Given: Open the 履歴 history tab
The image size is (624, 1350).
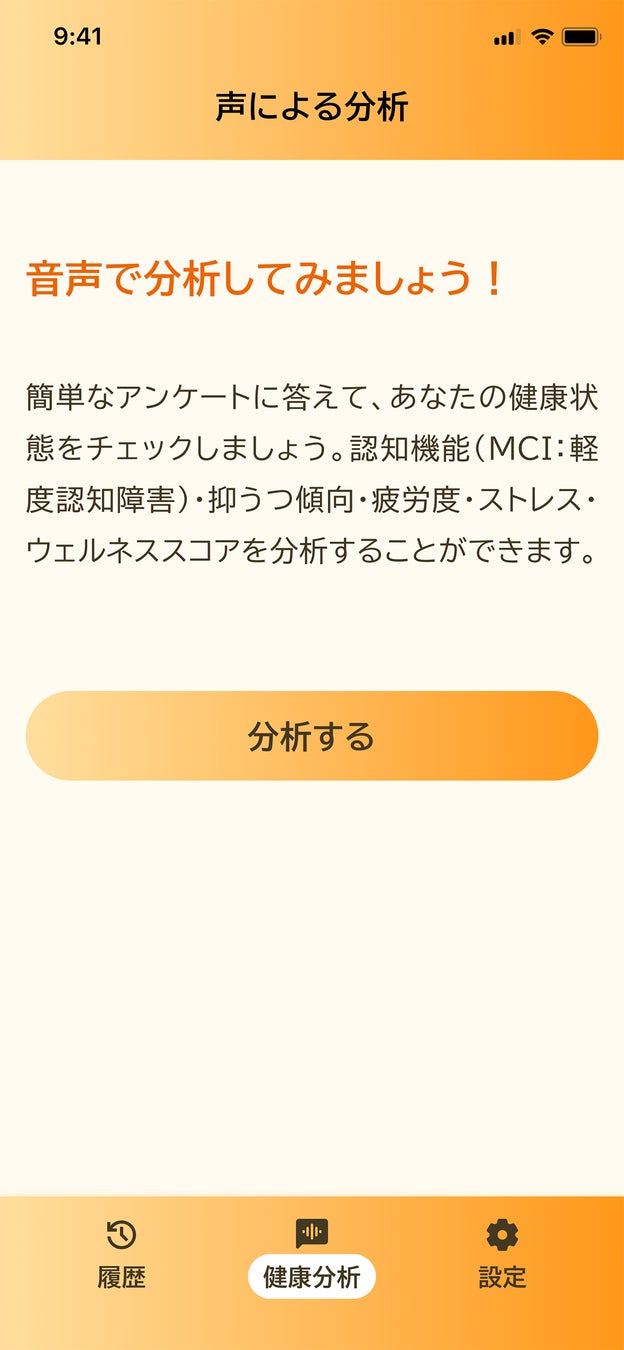Looking at the screenshot, I should [121, 1255].
